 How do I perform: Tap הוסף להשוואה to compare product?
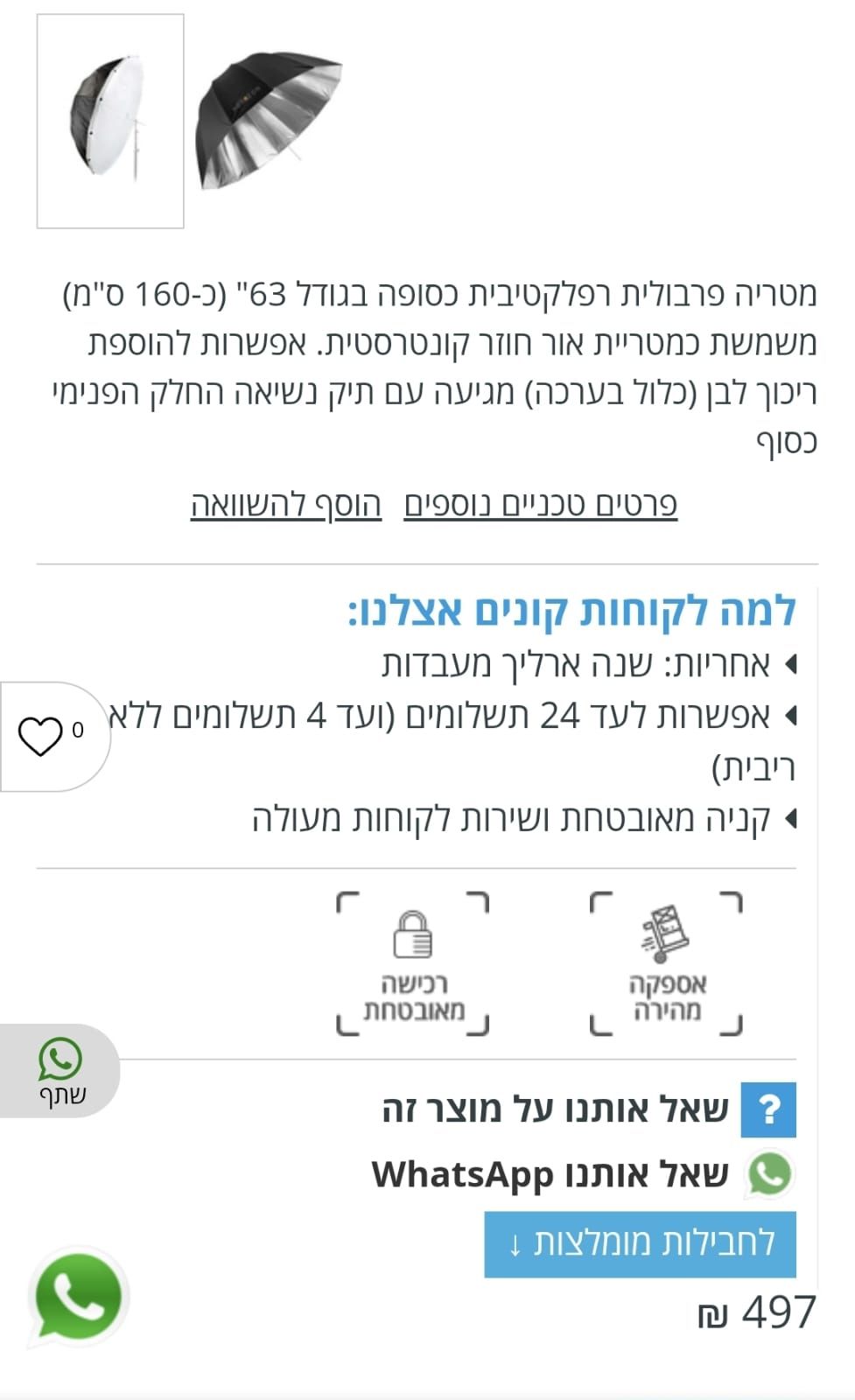pos(286,505)
